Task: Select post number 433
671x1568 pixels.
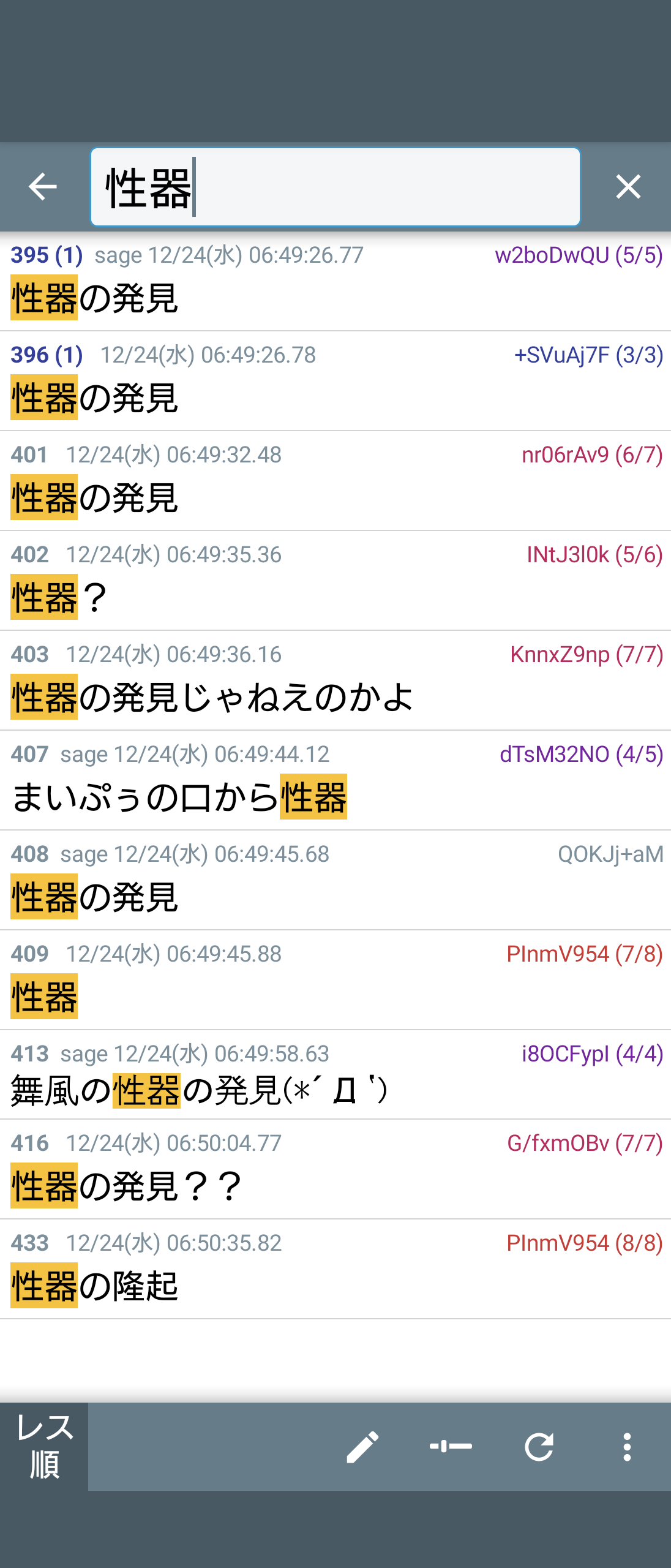Action: click(29, 1243)
